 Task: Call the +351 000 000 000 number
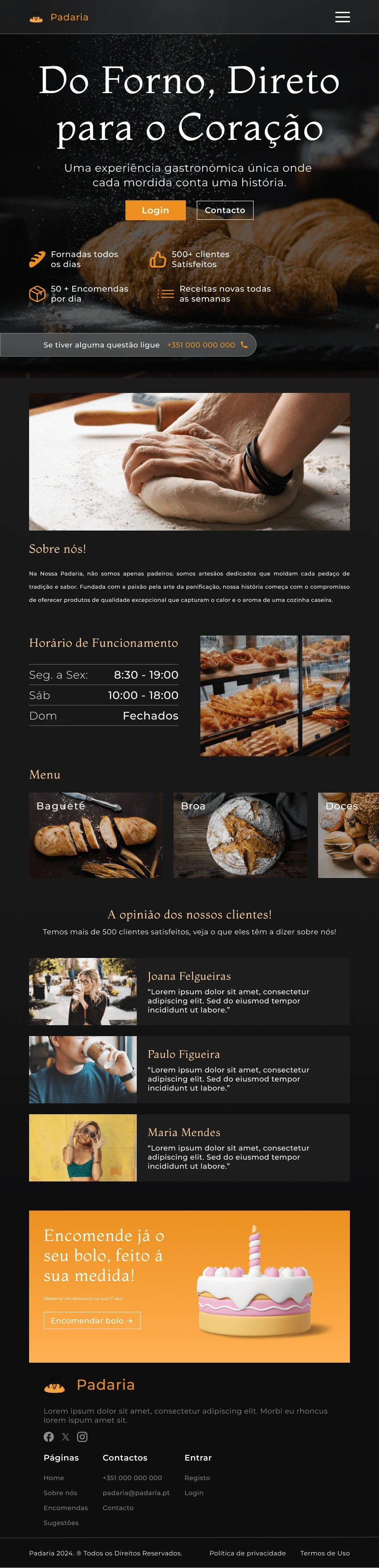[201, 344]
